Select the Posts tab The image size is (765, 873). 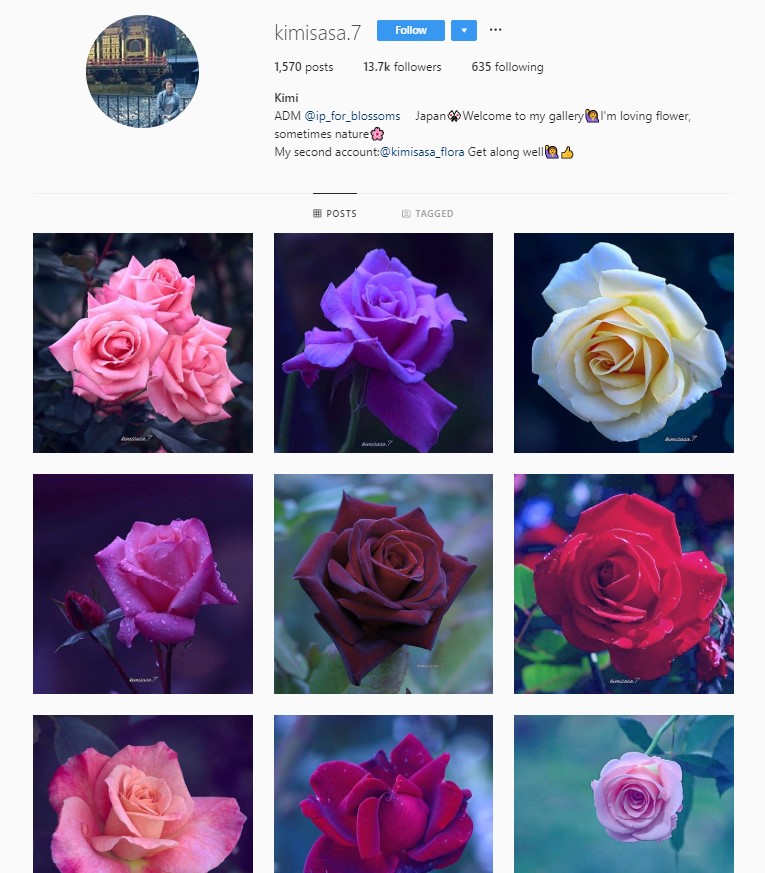pos(335,213)
